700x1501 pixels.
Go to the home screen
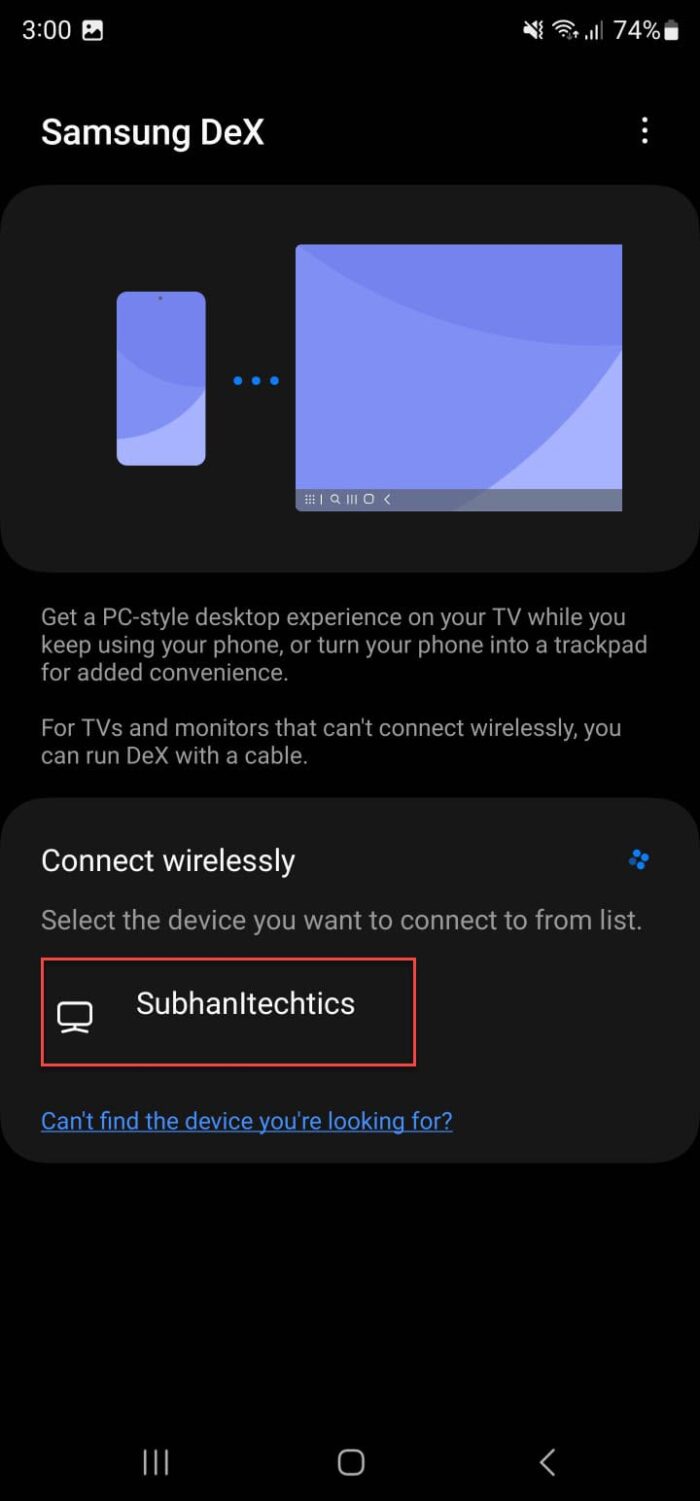[x=351, y=1462]
